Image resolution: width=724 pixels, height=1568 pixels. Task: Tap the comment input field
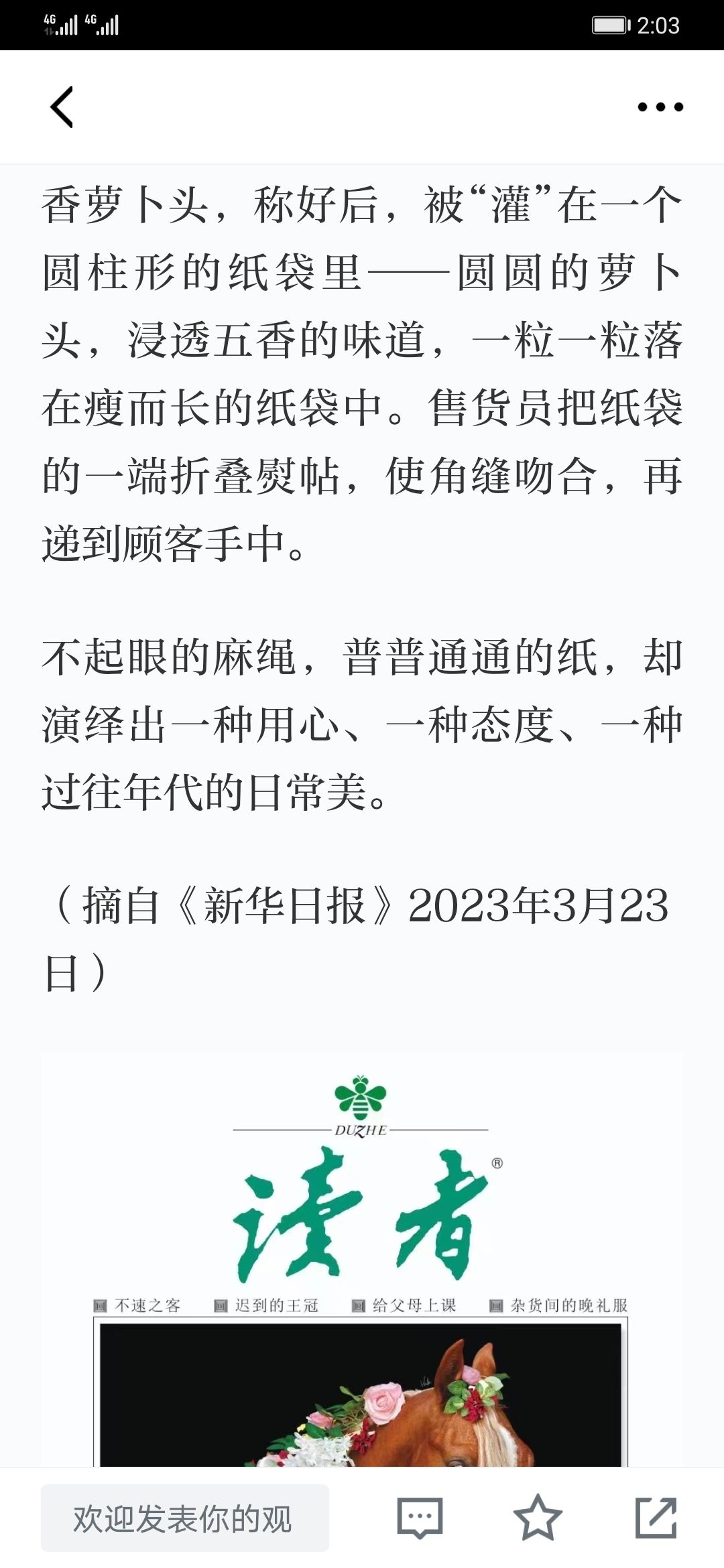tap(185, 1518)
